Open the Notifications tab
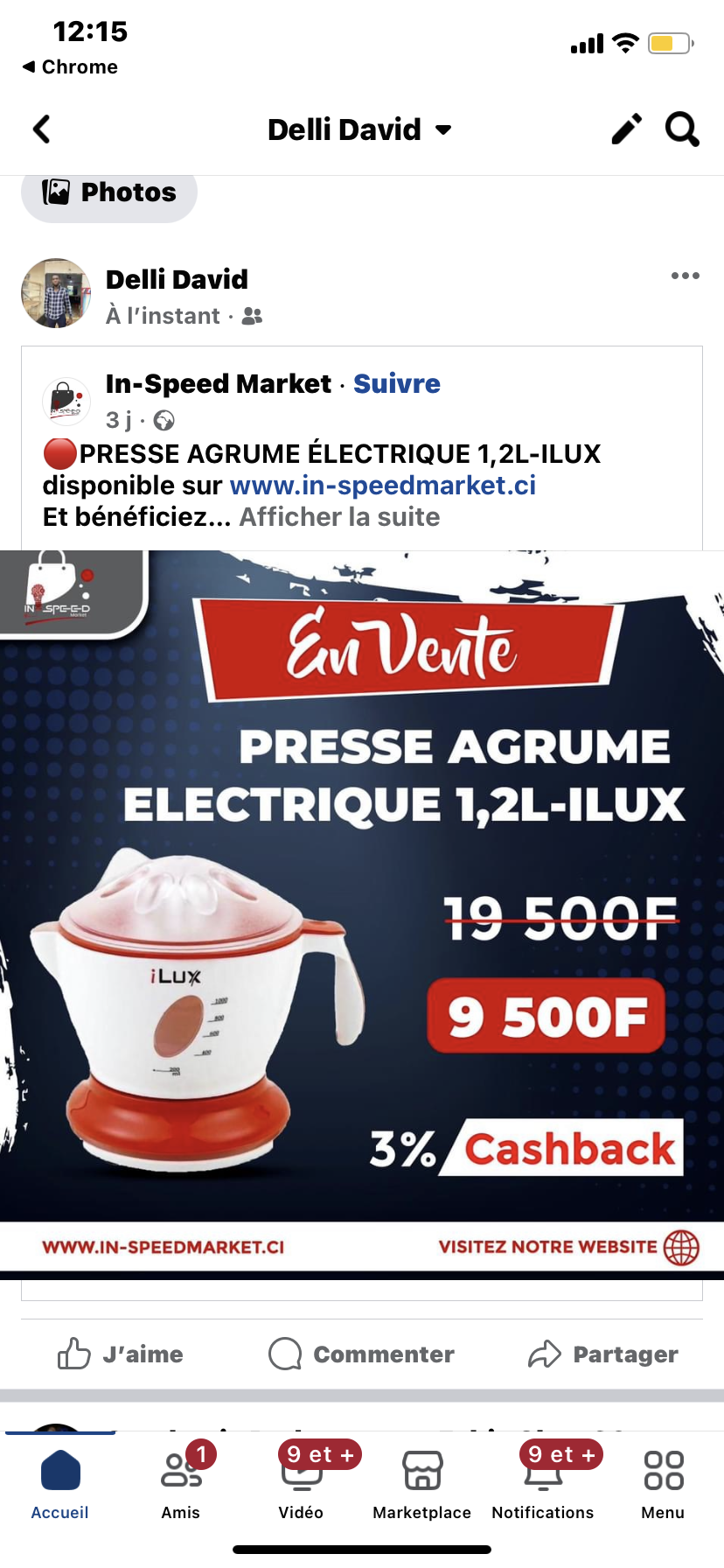The width and height of the screenshot is (724, 1568). [543, 1484]
